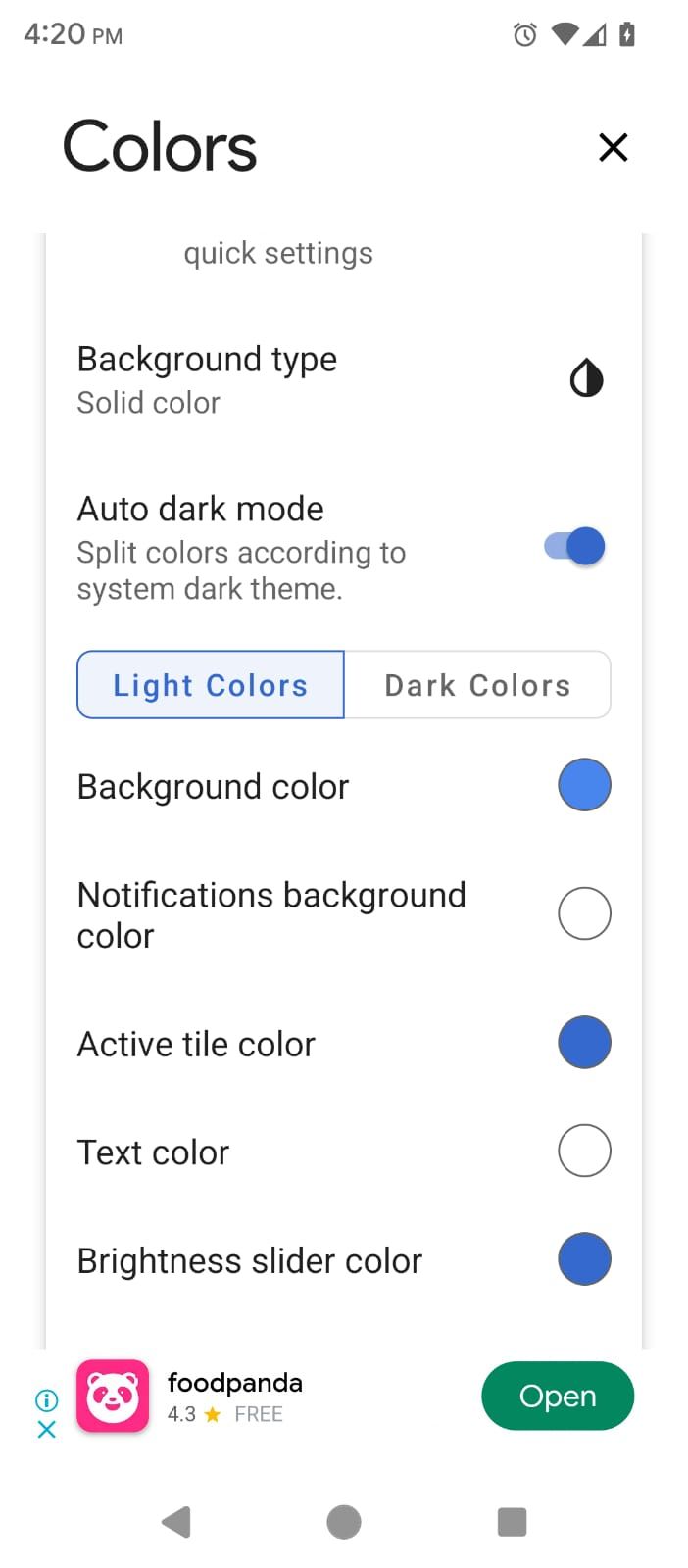Turn off Auto dark mode
Screen dimensions: 688x1568
(574, 547)
